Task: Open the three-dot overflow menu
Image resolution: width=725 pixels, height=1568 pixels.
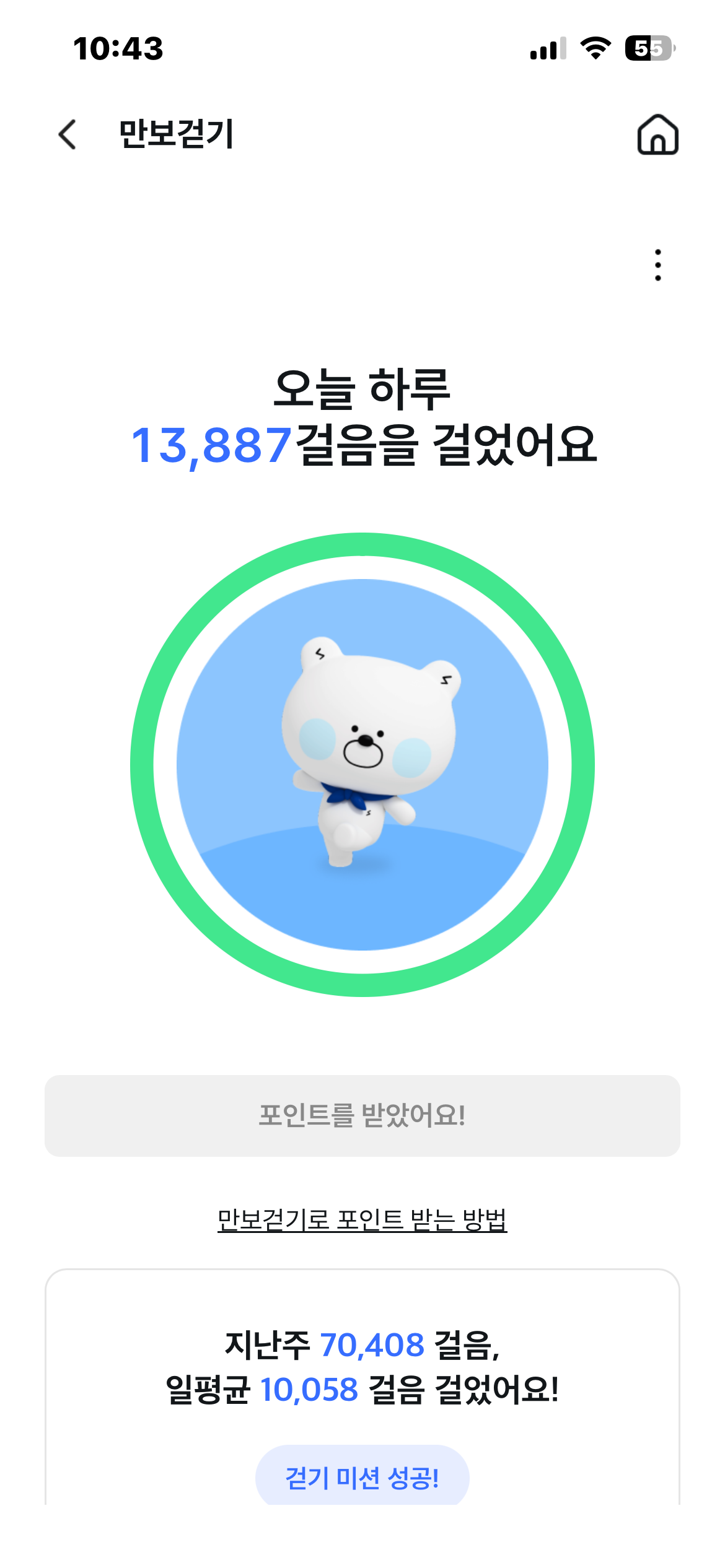Action: pyautogui.click(x=657, y=265)
